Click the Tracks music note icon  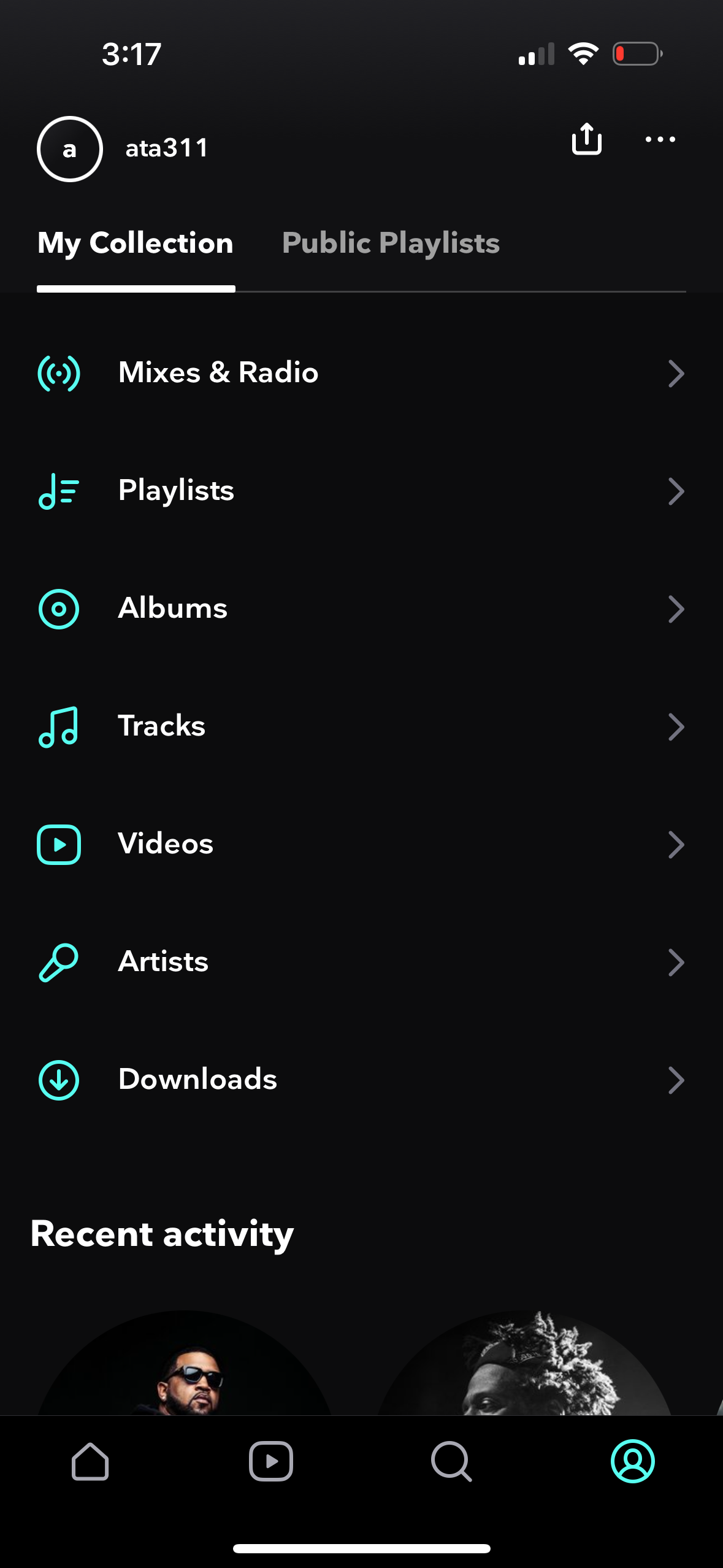point(58,726)
